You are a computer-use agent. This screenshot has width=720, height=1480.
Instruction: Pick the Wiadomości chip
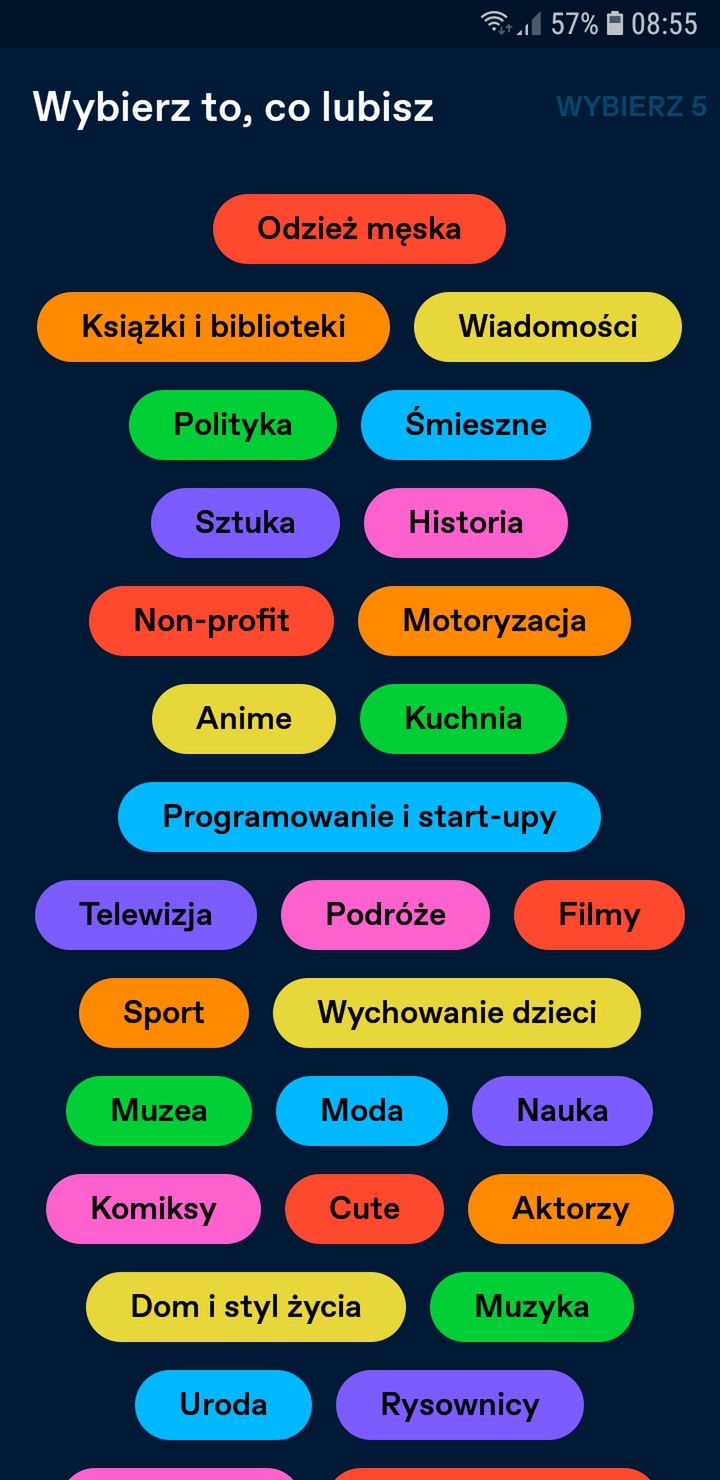(x=548, y=327)
